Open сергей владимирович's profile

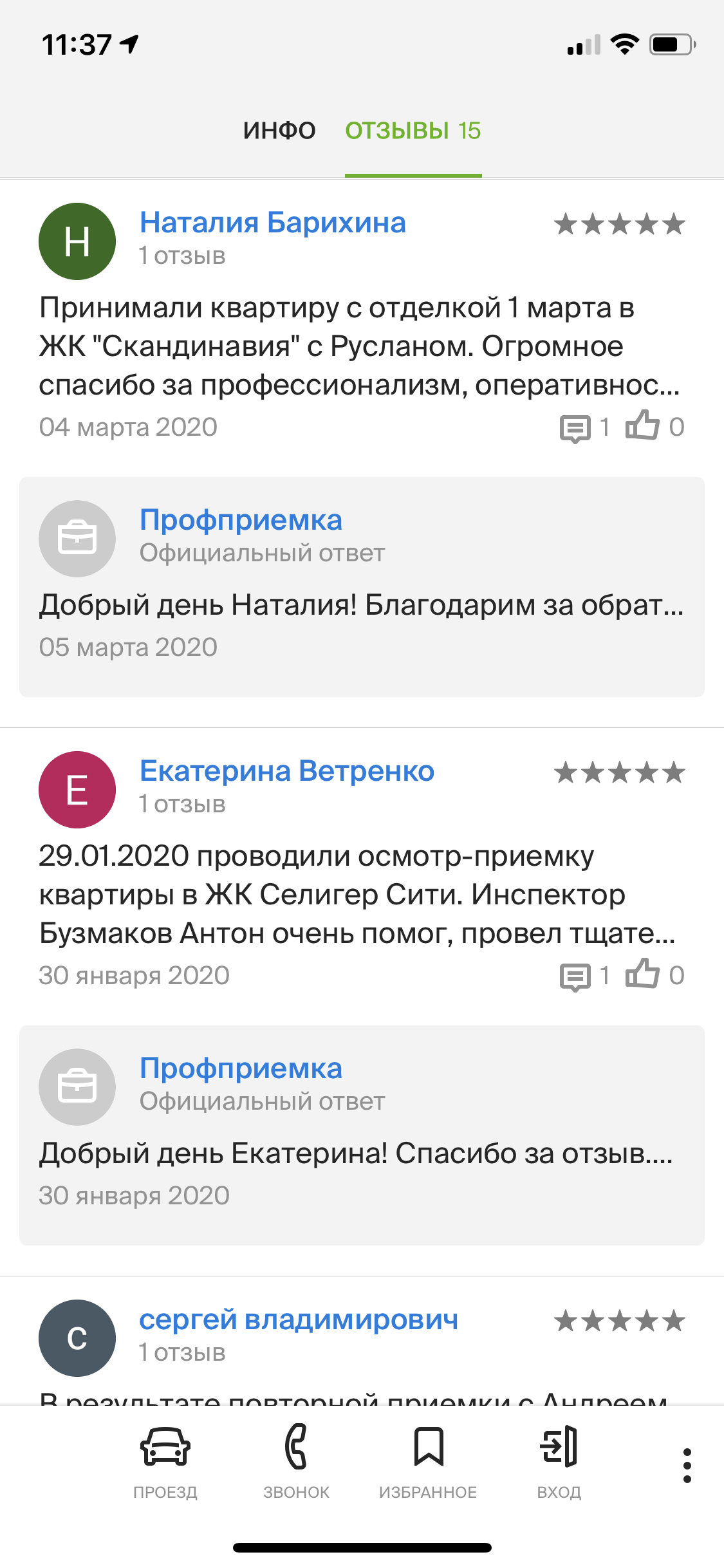click(x=299, y=1320)
